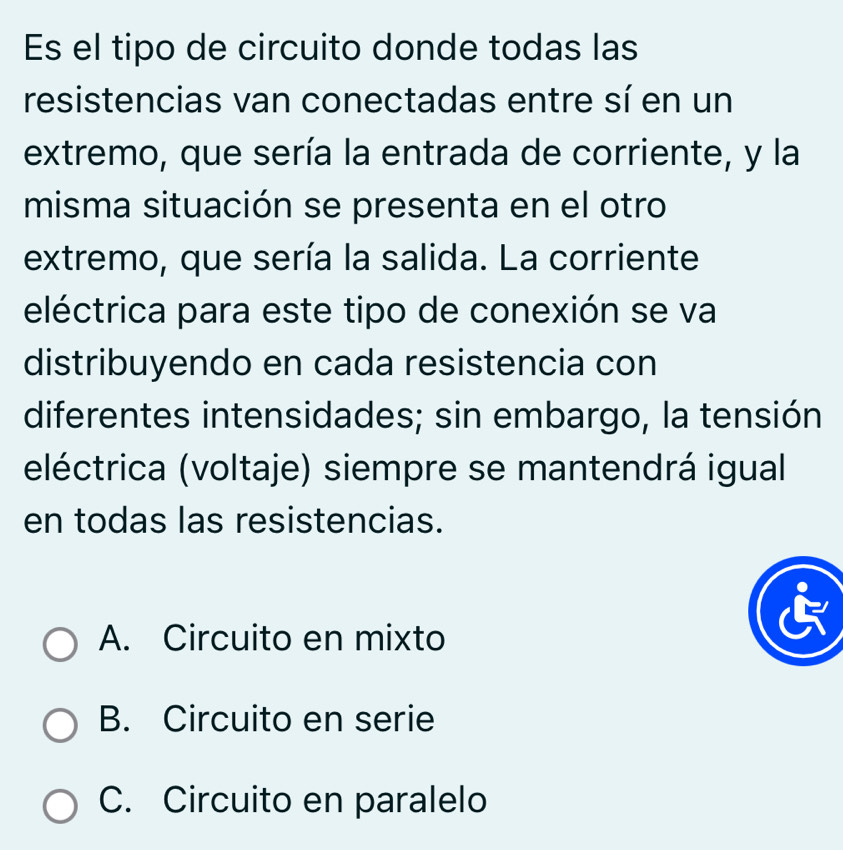Select answer A. Circuito en mixto
This screenshot has width=843, height=850.
60,644
